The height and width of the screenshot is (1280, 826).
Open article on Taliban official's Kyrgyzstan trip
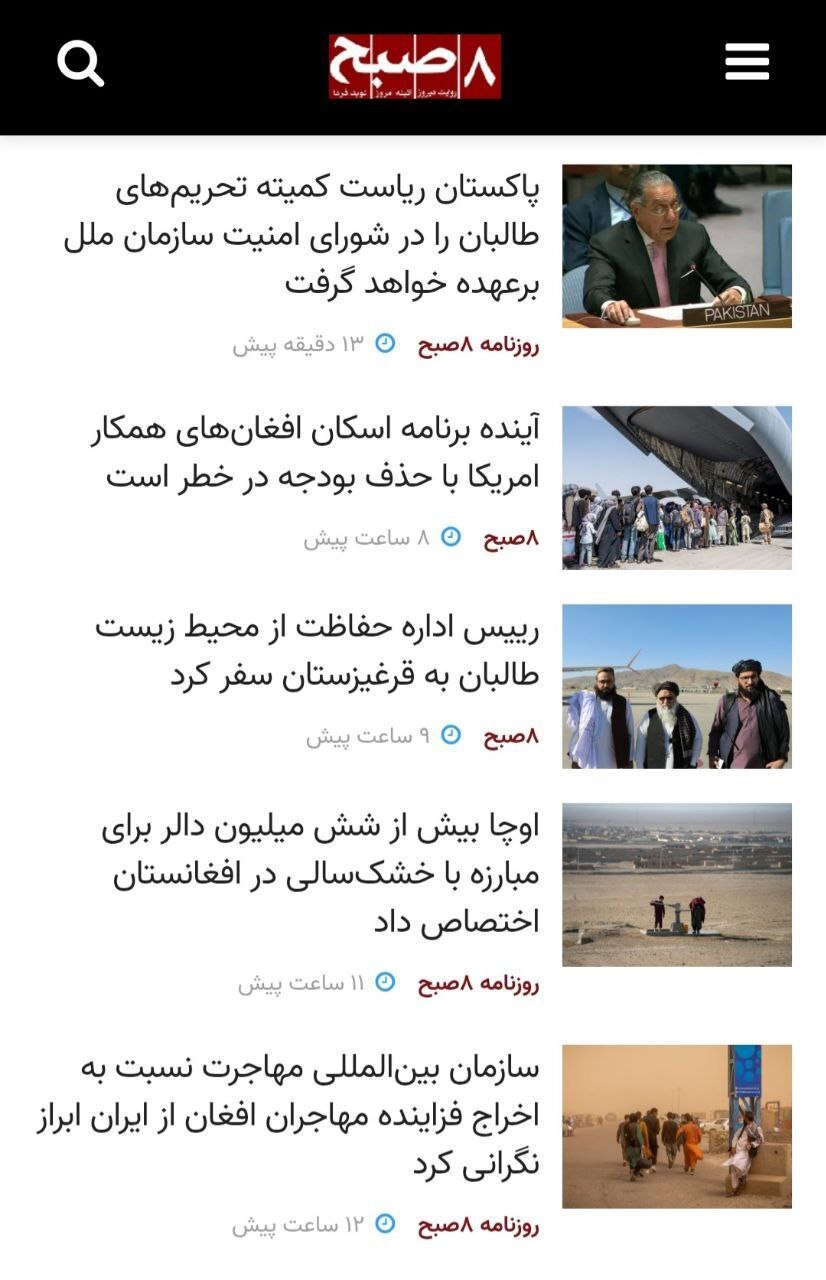coord(318,651)
